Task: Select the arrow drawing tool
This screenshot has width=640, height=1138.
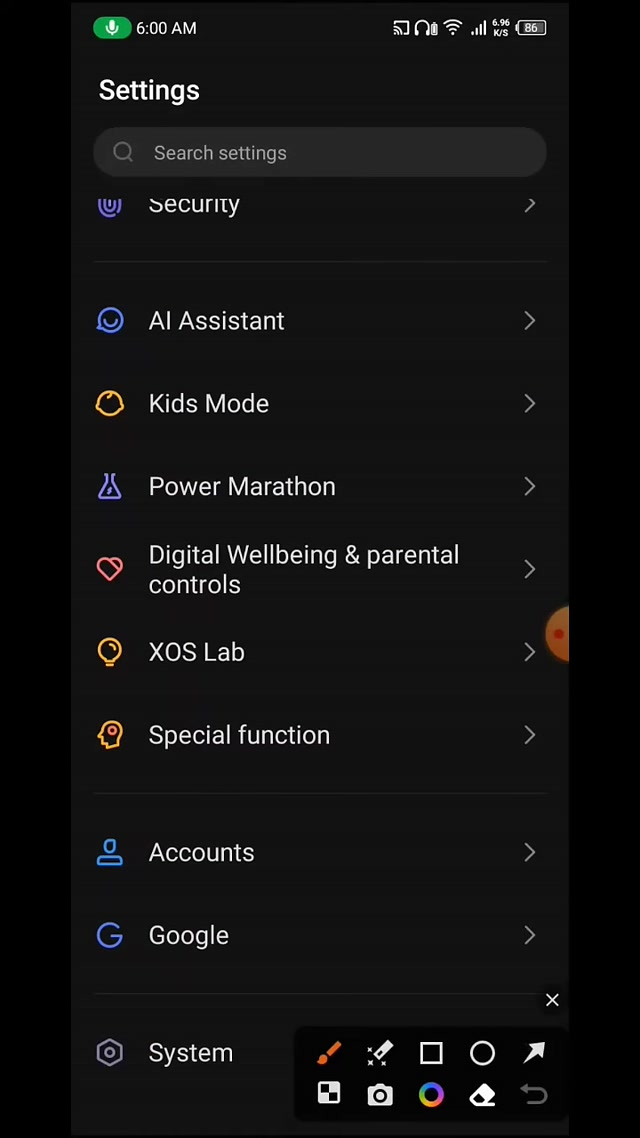Action: 534,1053
